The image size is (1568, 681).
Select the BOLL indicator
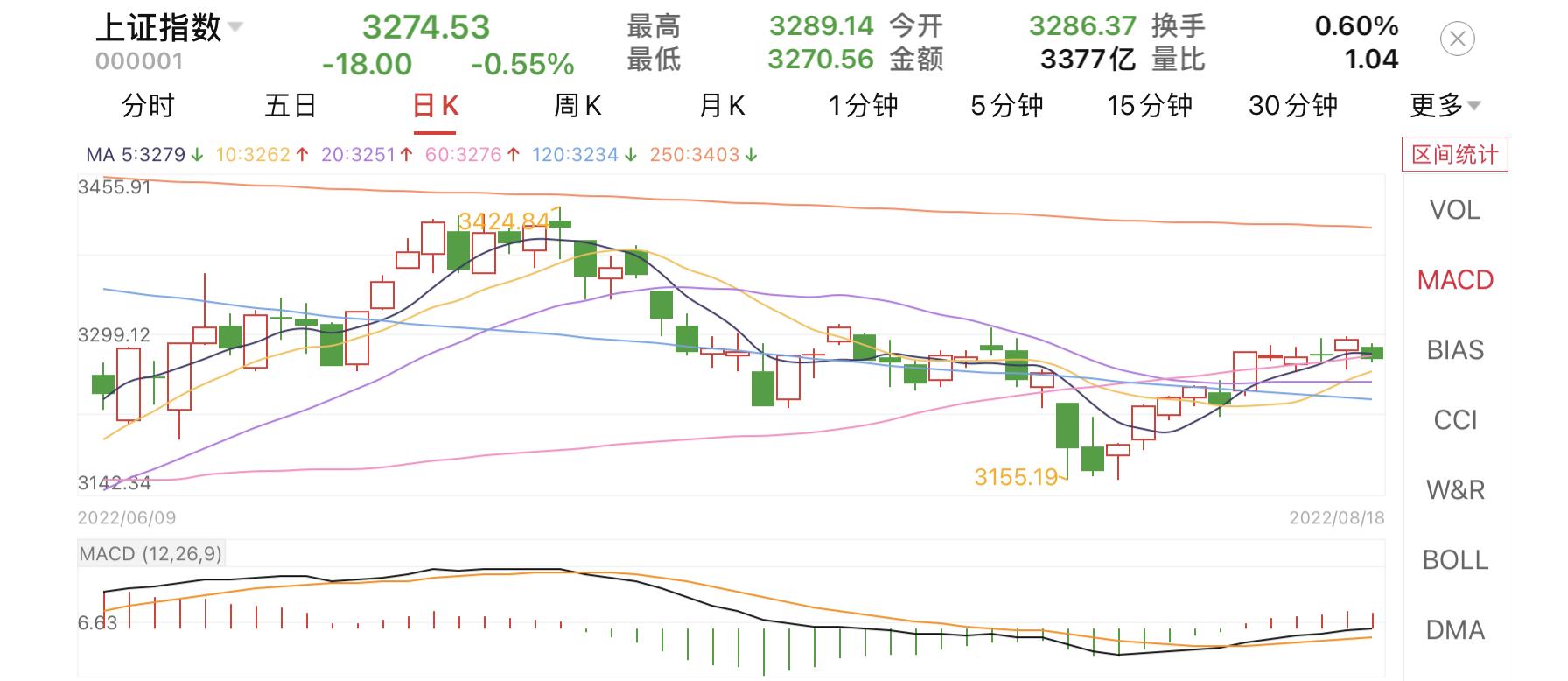[x=1455, y=560]
